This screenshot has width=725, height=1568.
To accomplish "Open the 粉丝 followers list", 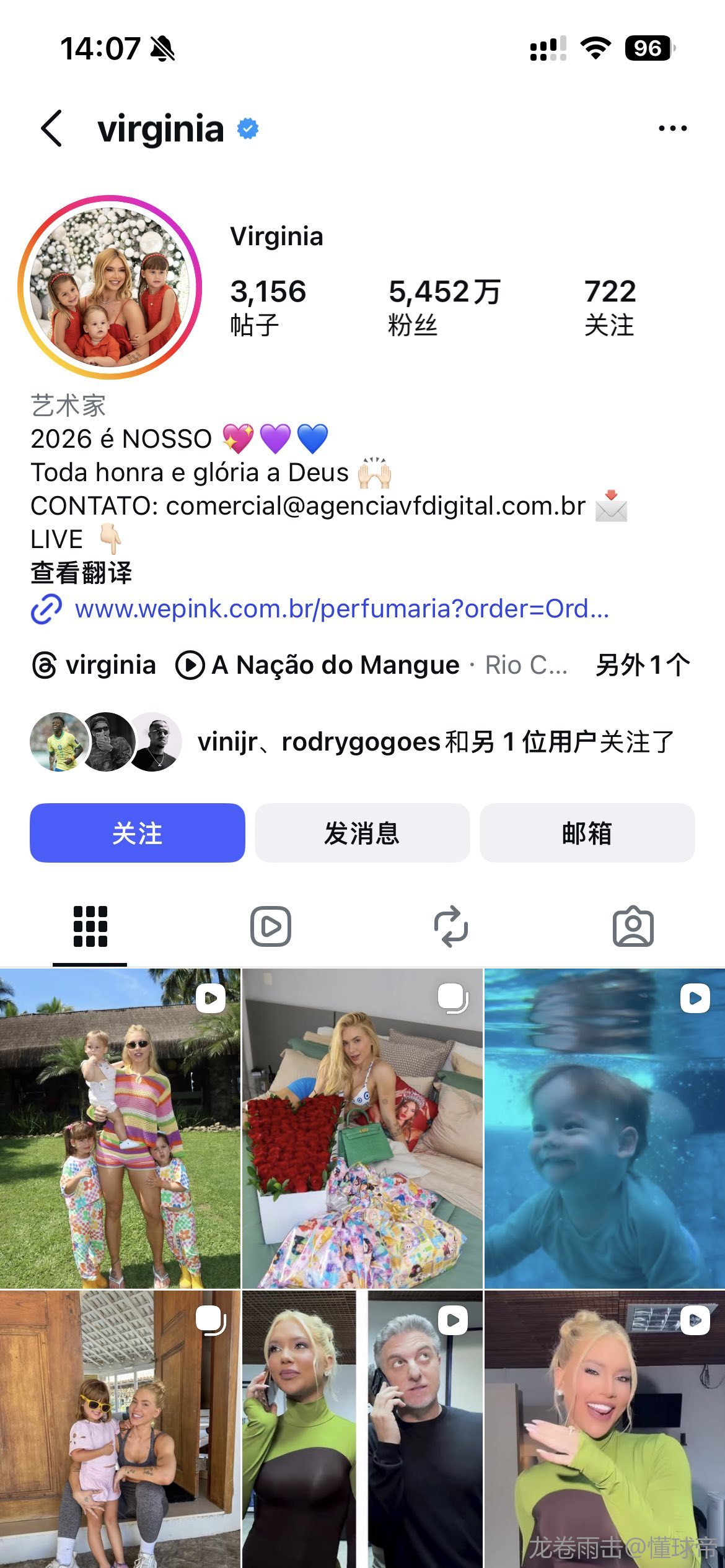I will (x=444, y=307).
